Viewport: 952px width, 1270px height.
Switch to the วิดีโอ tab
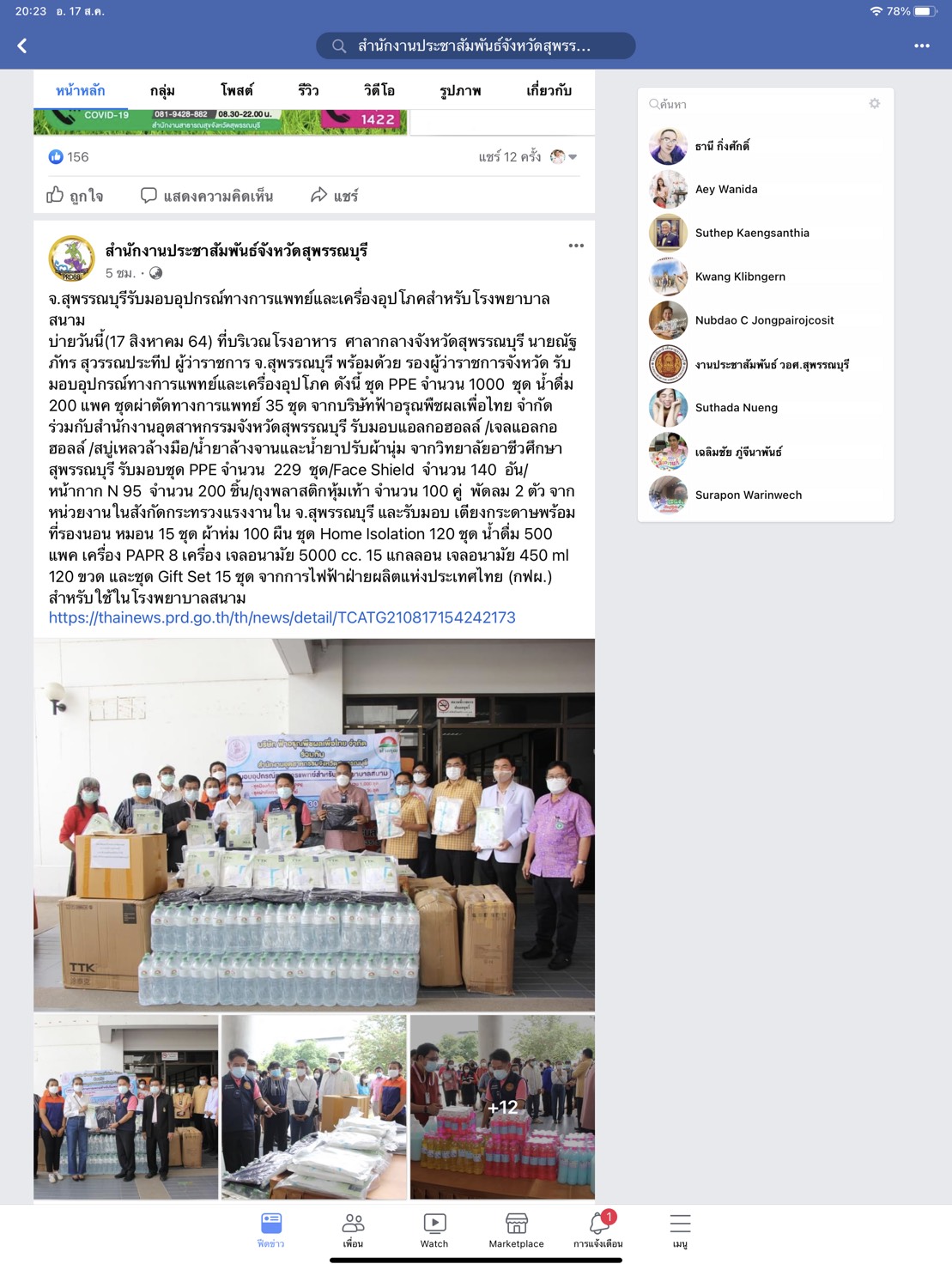point(379,90)
